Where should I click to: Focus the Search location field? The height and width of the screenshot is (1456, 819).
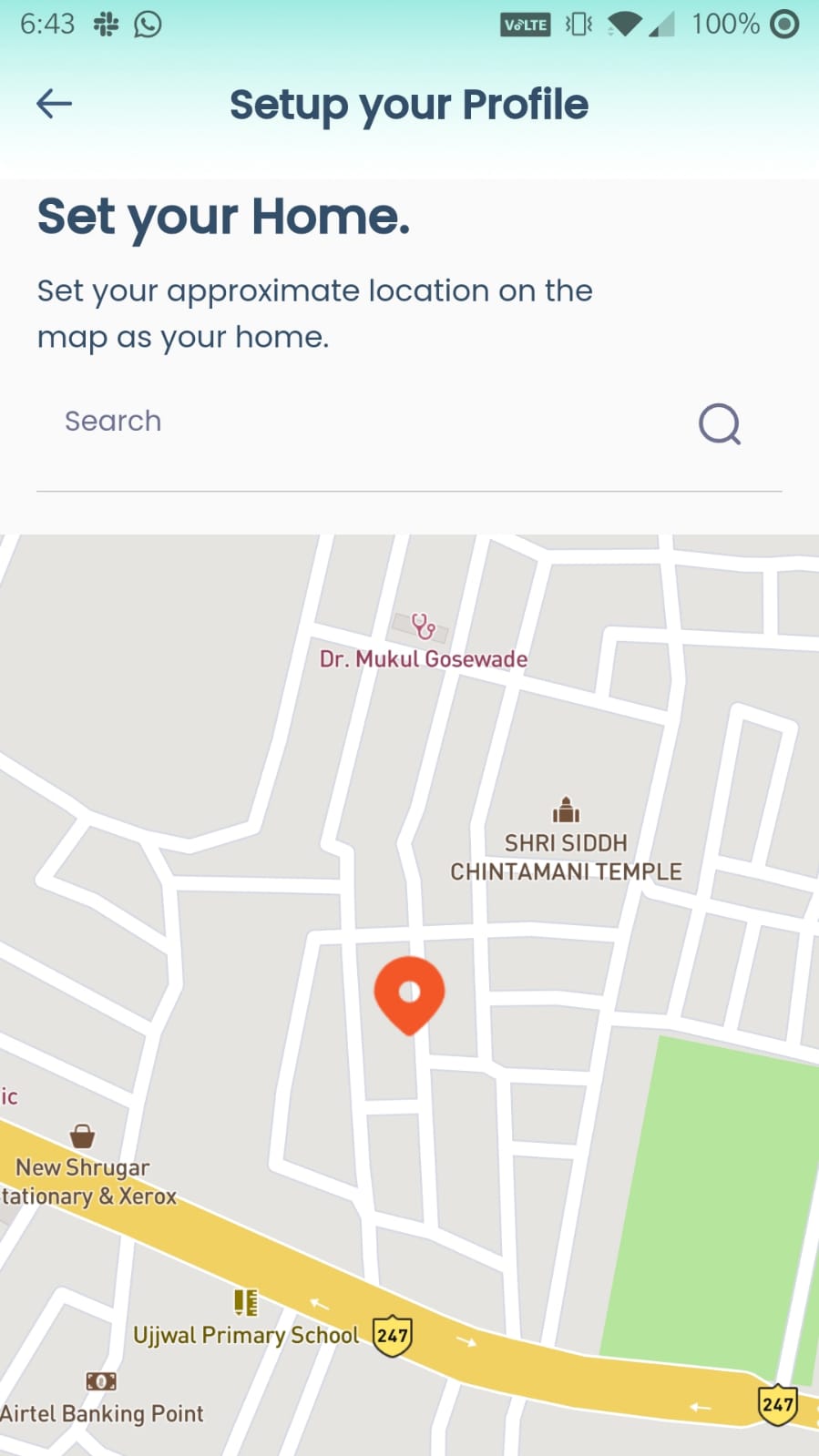pos(364,422)
